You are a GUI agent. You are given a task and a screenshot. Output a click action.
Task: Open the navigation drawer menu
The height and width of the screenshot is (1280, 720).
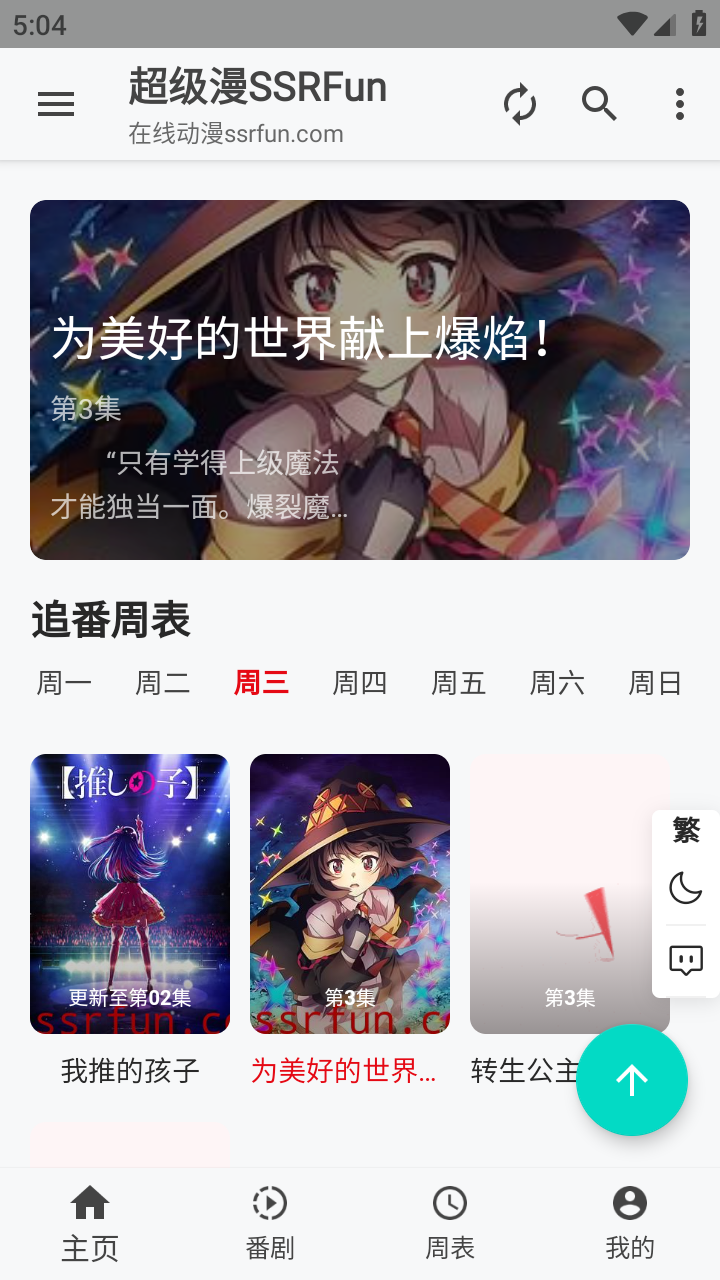55,103
